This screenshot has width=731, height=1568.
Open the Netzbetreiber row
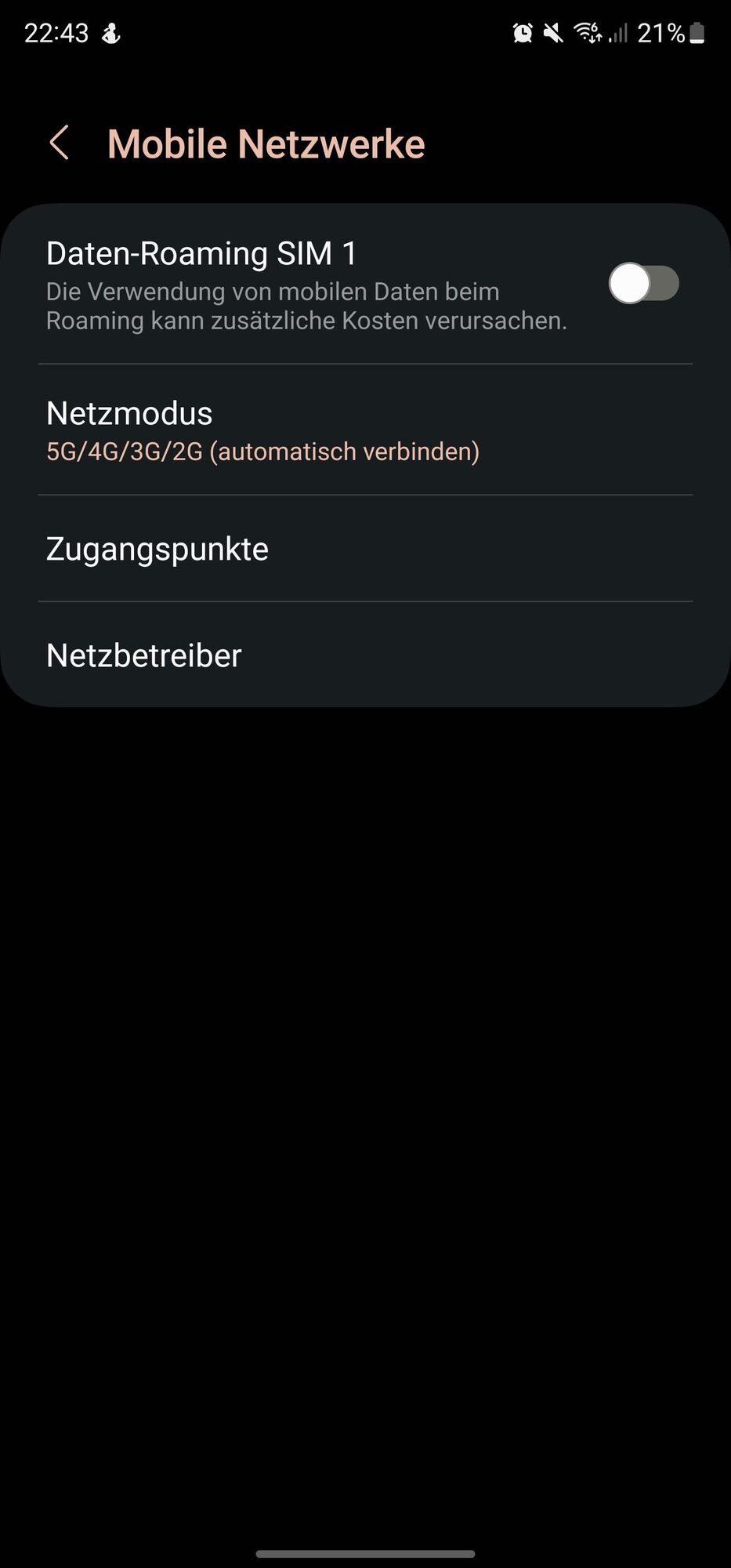pyautogui.click(x=144, y=655)
